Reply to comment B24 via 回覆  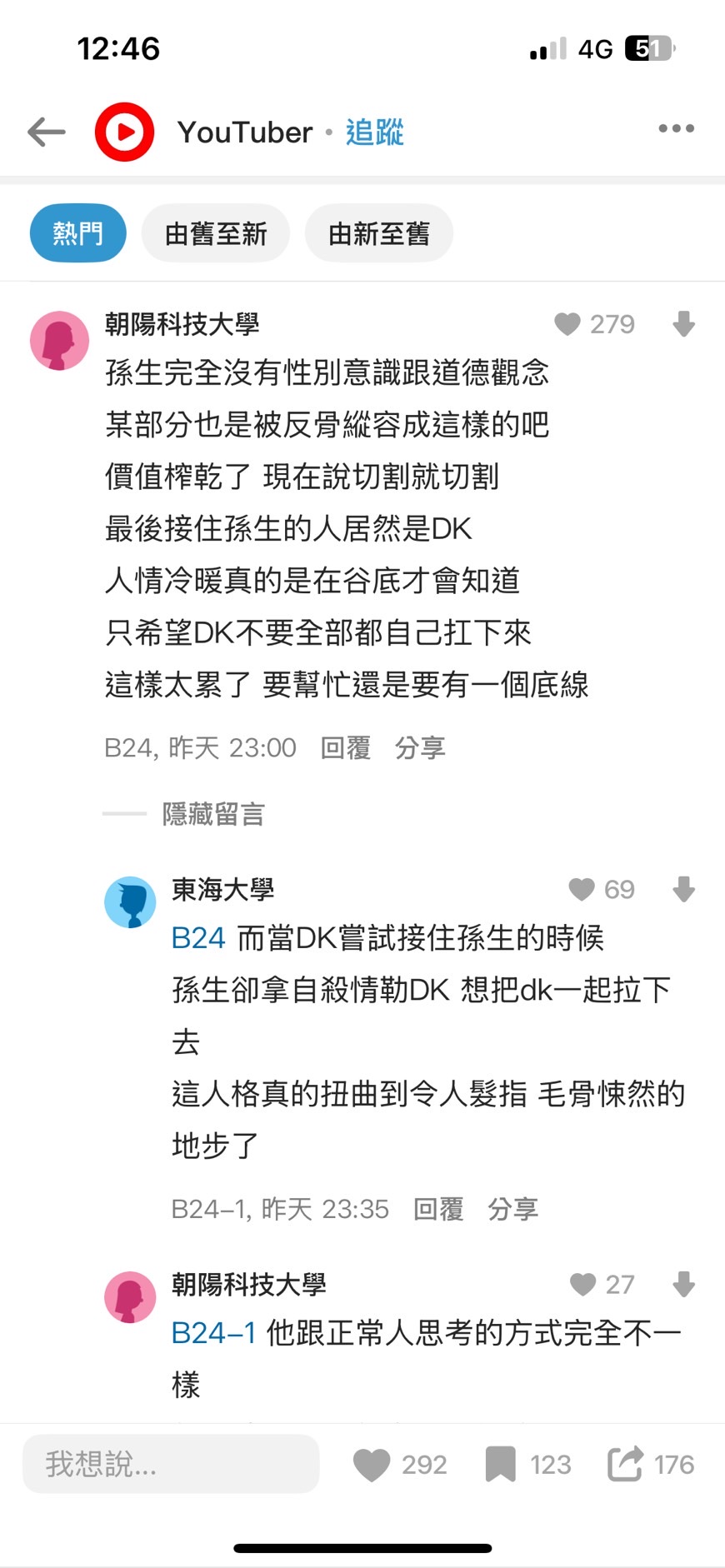click(346, 747)
